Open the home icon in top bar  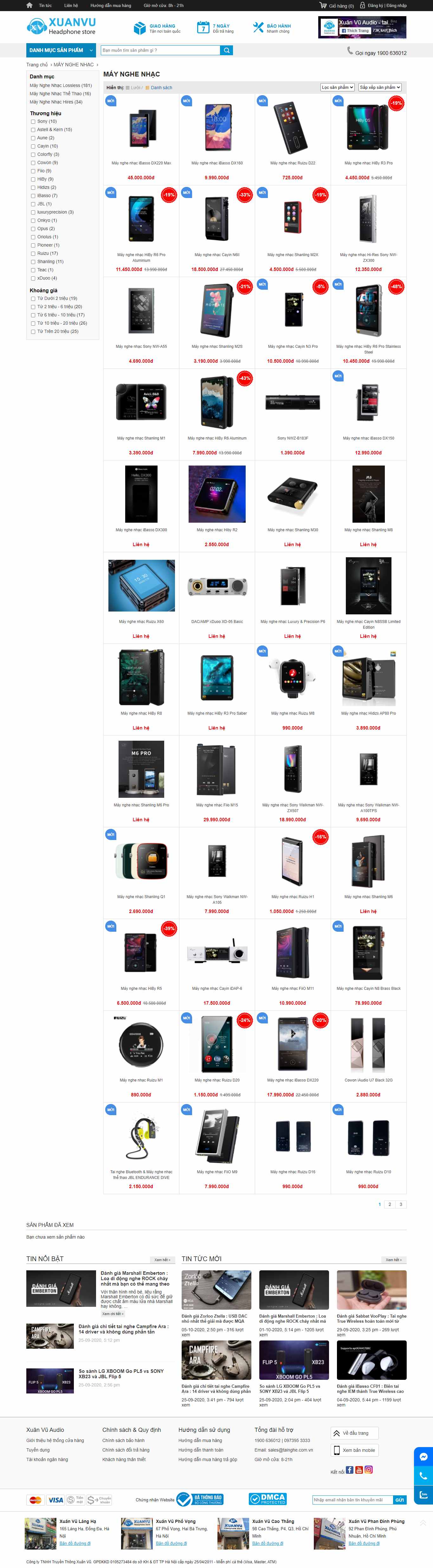(29, 5)
